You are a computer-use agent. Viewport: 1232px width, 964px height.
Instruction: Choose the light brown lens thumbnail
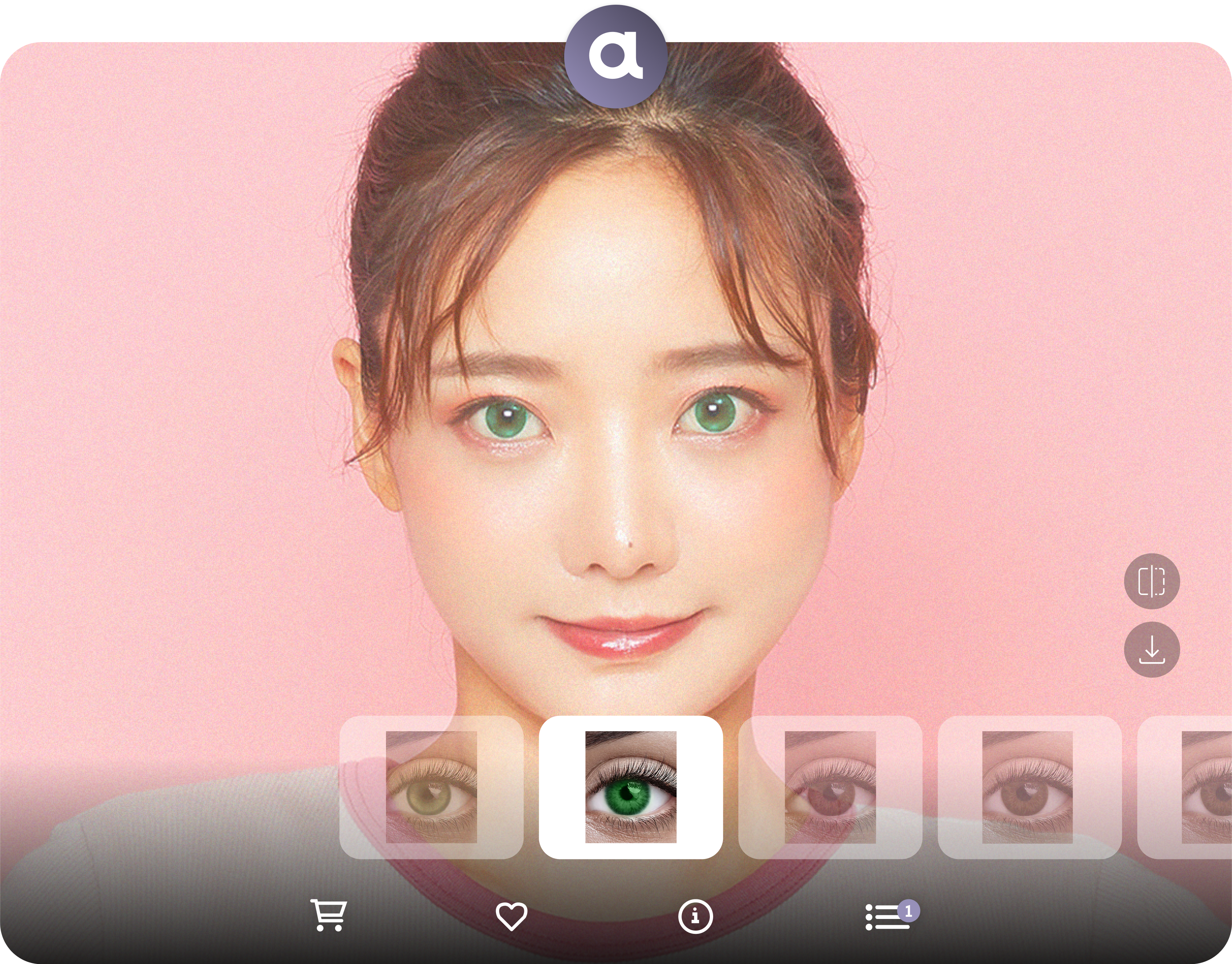point(1029,787)
